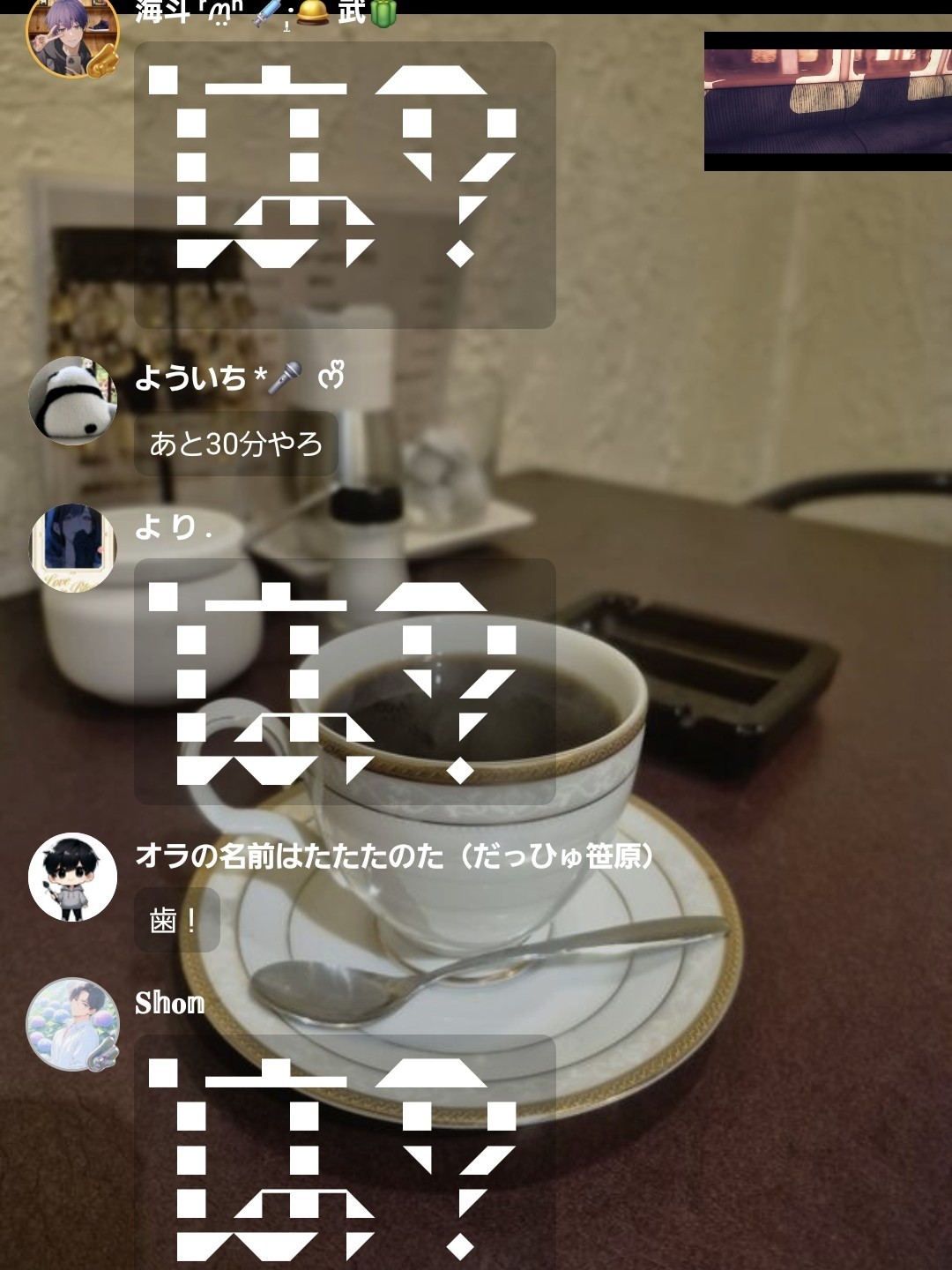The image size is (952, 1270).
Task: Open the avatar of オラの名前はたたたのた
Action: click(72, 877)
